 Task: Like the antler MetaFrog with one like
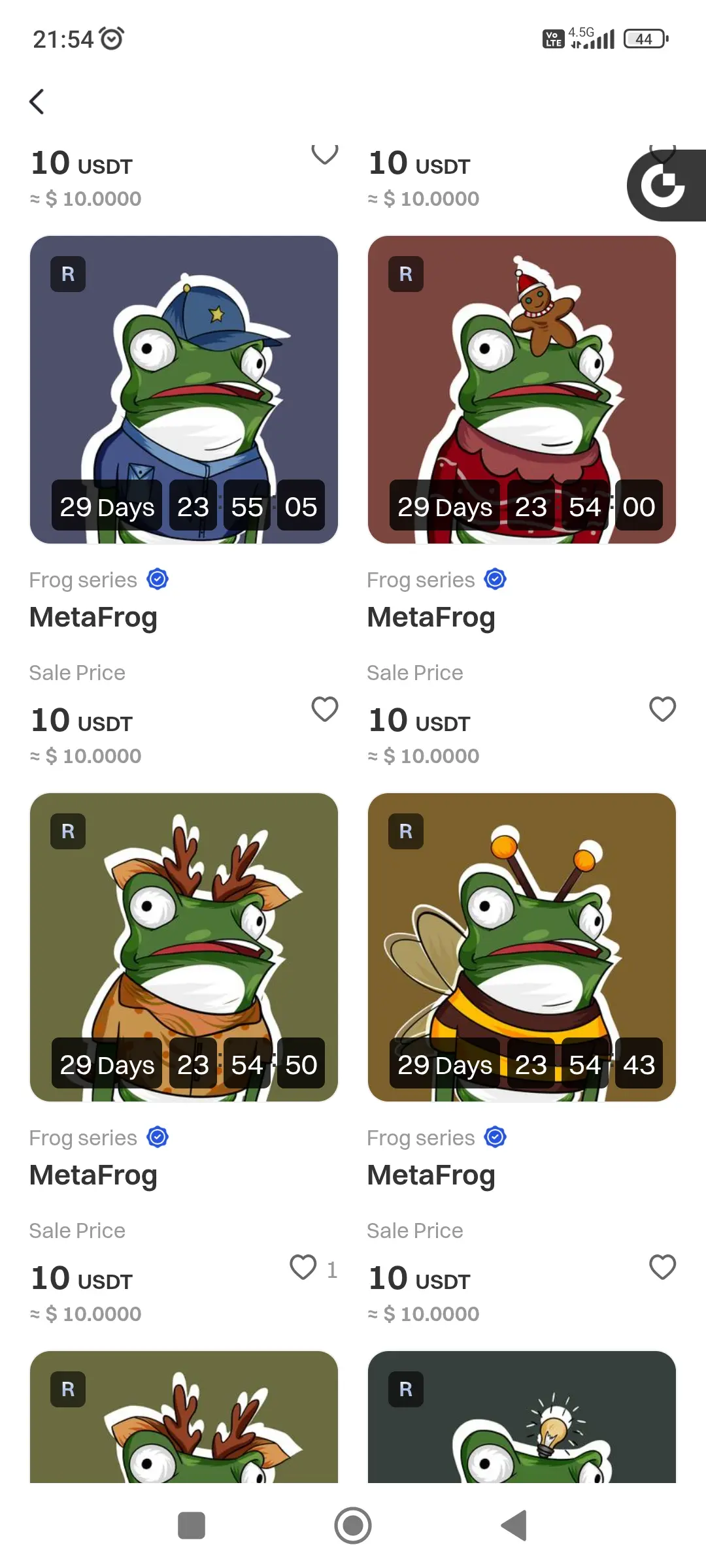click(x=303, y=1267)
